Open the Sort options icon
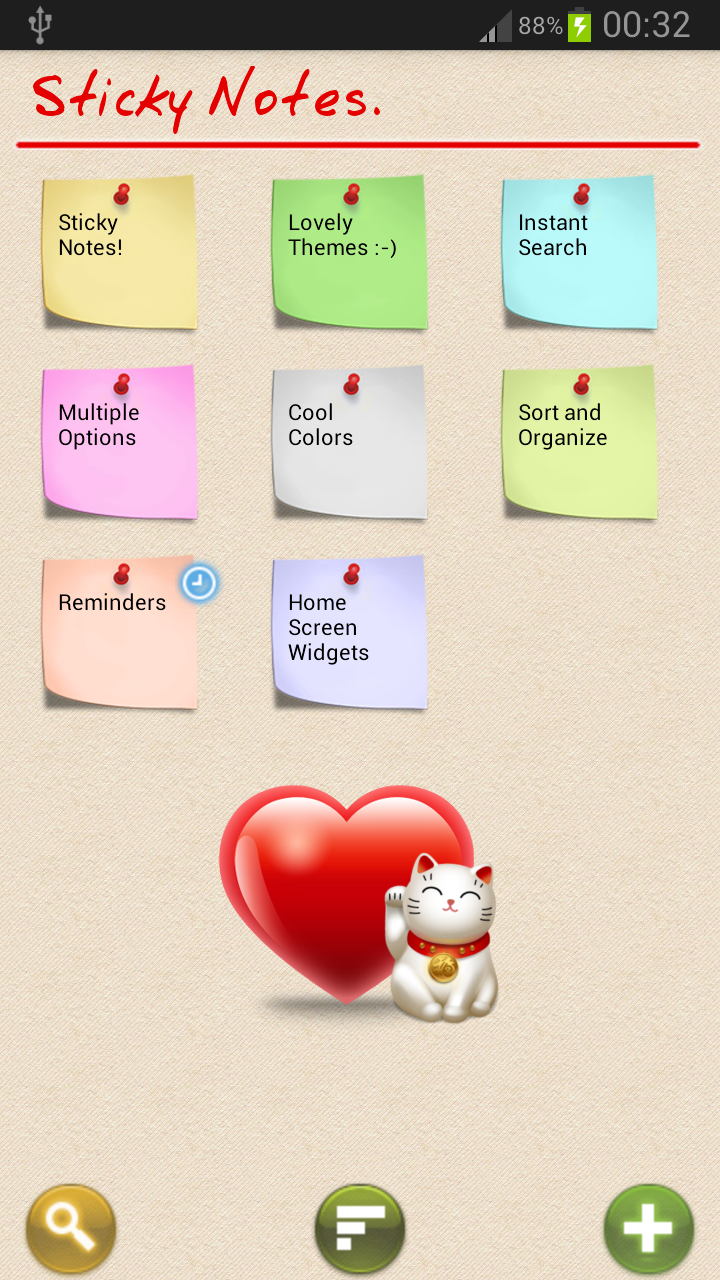 coord(360,1228)
